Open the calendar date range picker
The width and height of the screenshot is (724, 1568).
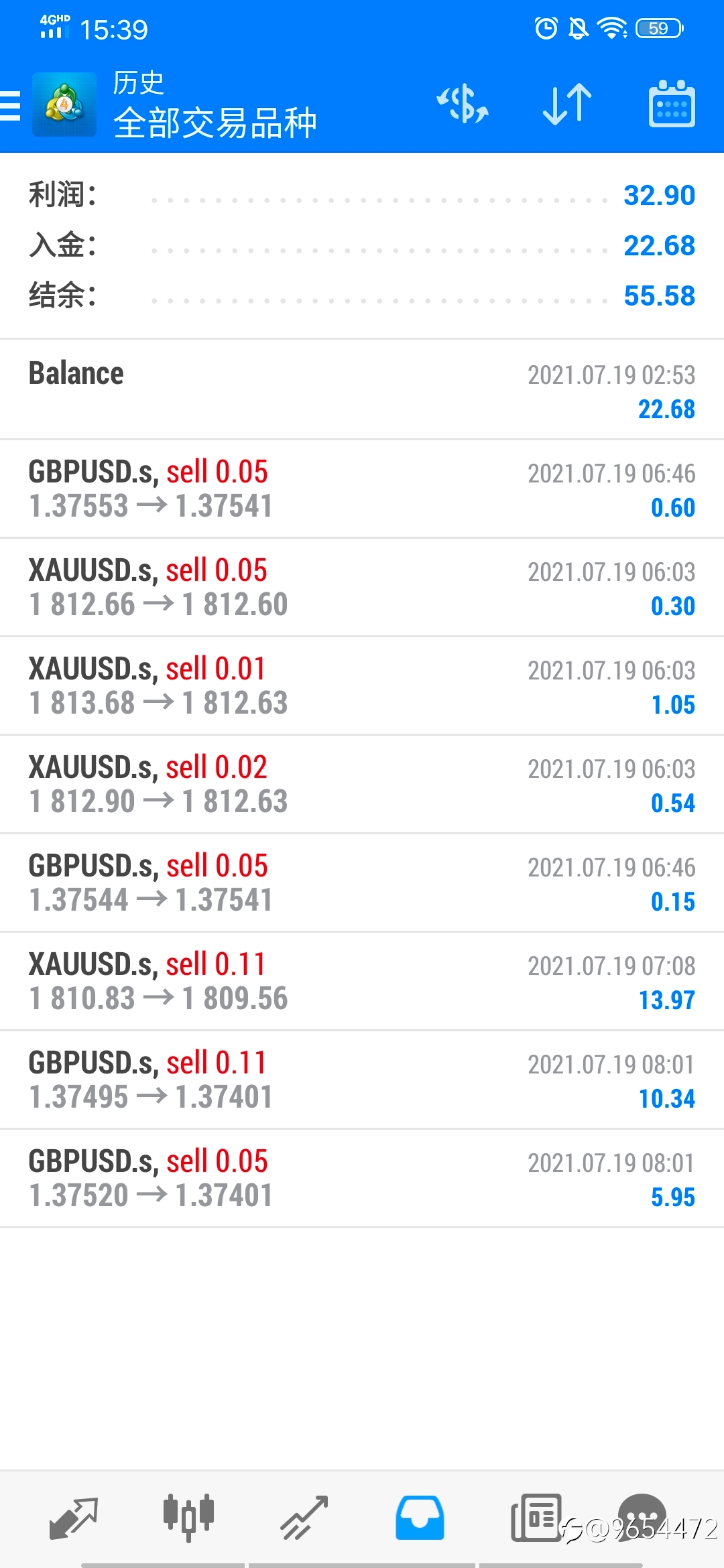(x=672, y=104)
